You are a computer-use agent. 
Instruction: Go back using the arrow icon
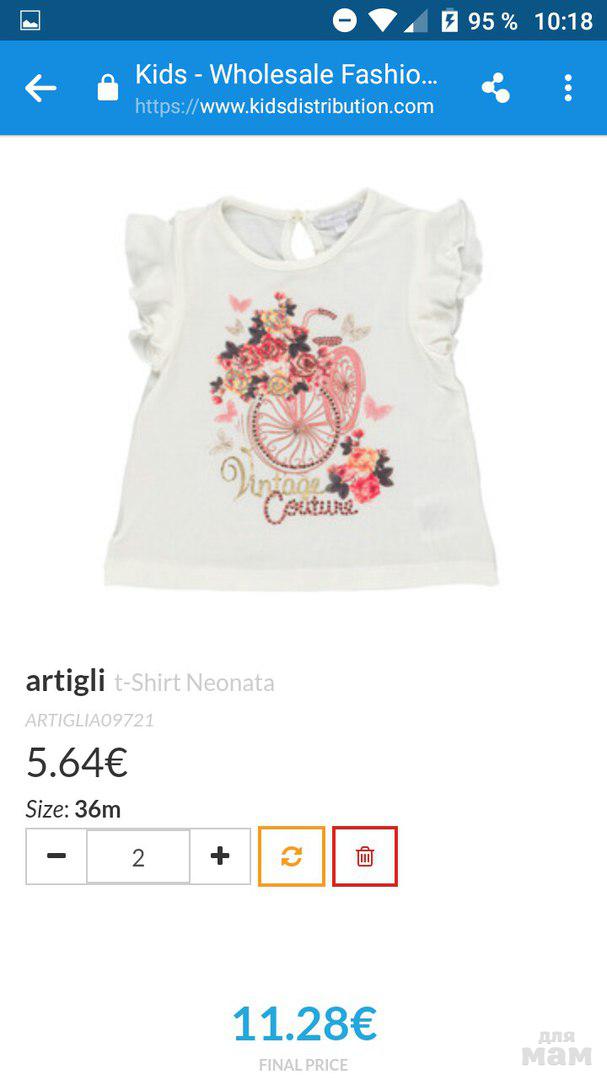coord(41,88)
